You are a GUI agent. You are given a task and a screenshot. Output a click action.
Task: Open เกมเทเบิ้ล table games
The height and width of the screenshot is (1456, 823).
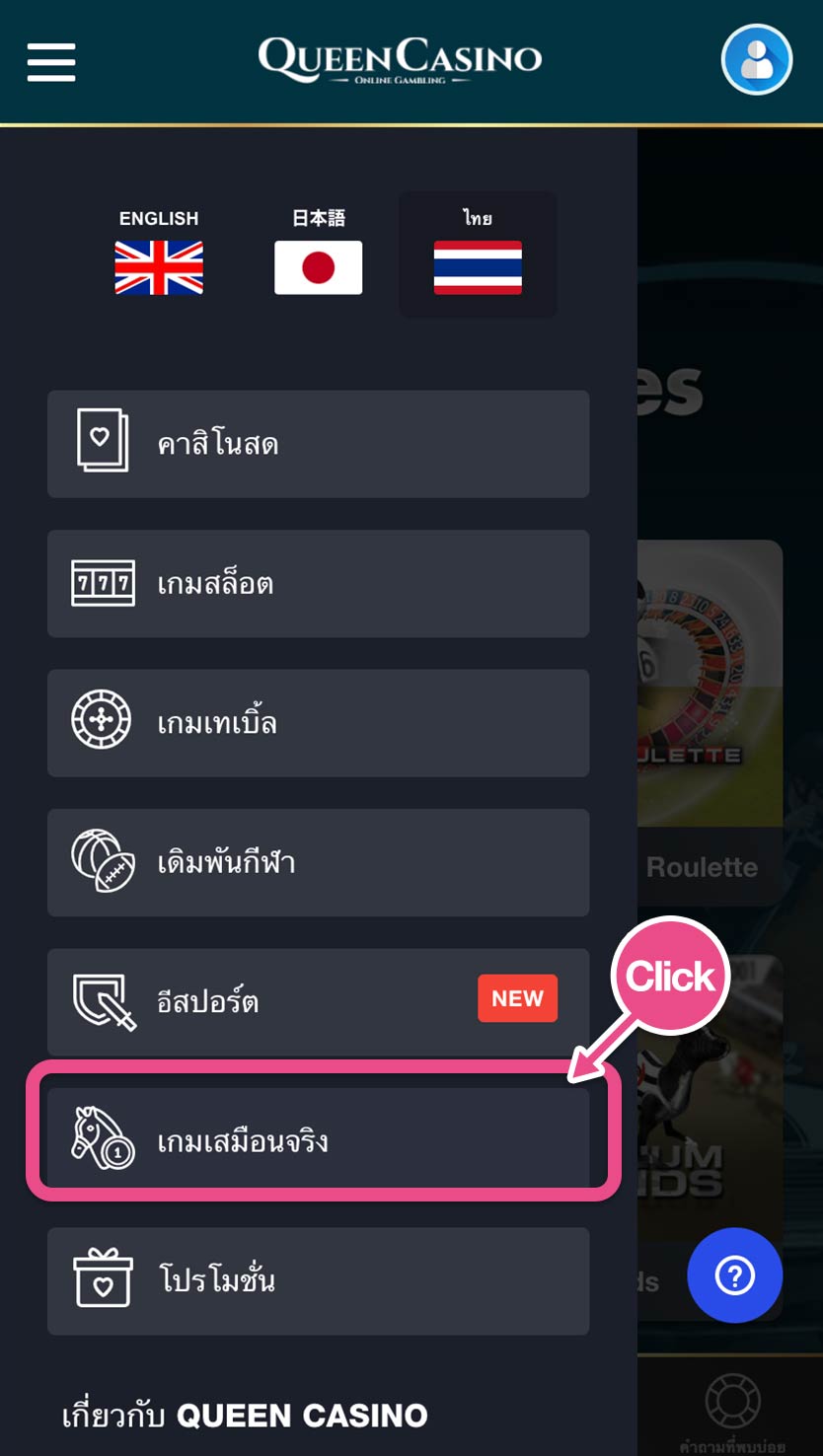[318, 723]
